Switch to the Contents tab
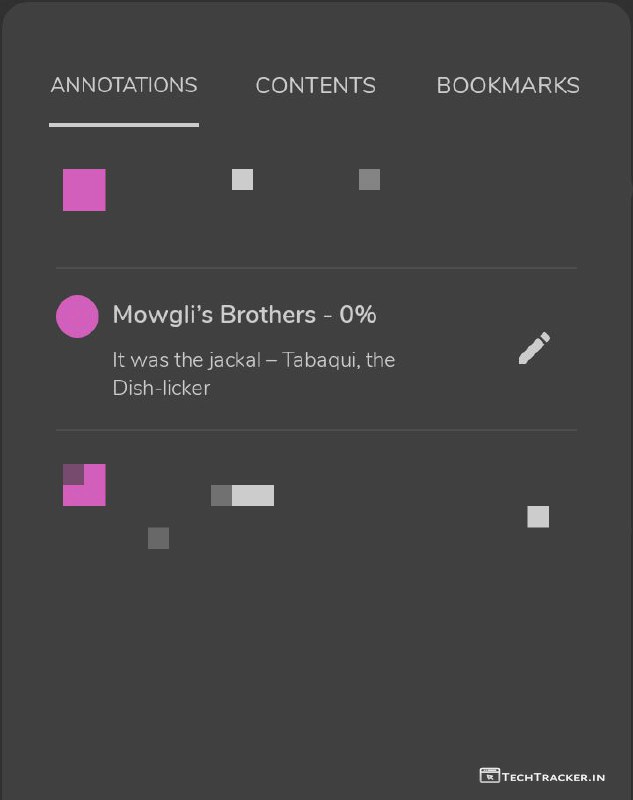Viewport: 633px width, 800px height. click(x=315, y=86)
